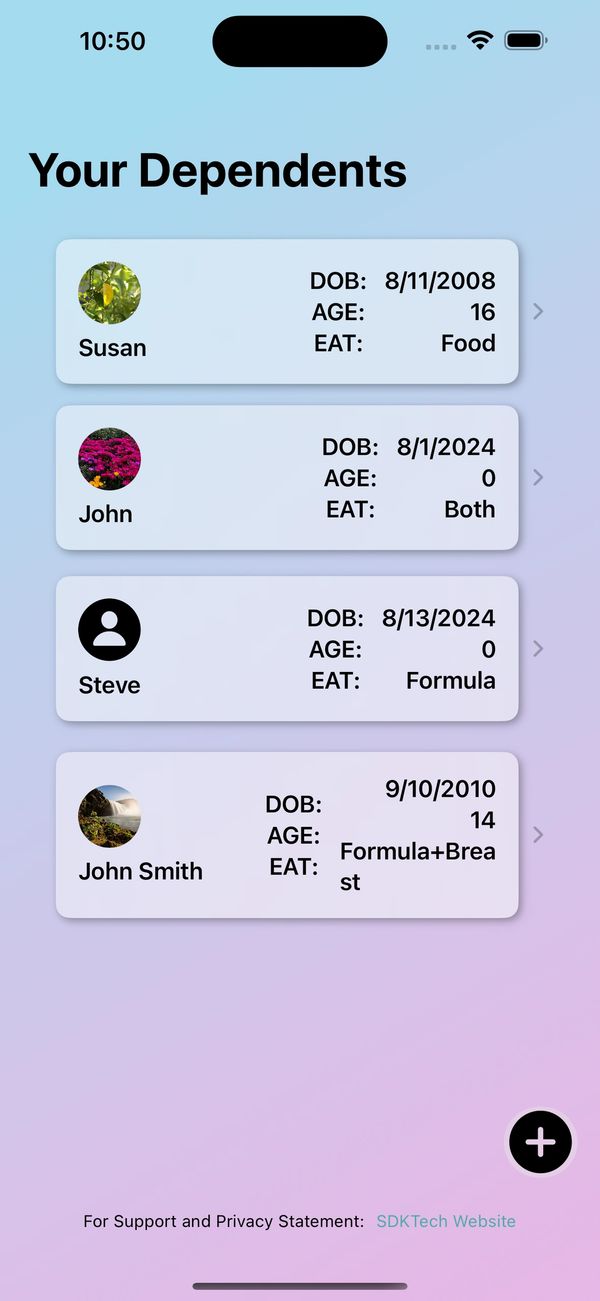Open the dependent card with DOB 8/1/2024
Screen dimensions: 600x1301
point(287,477)
